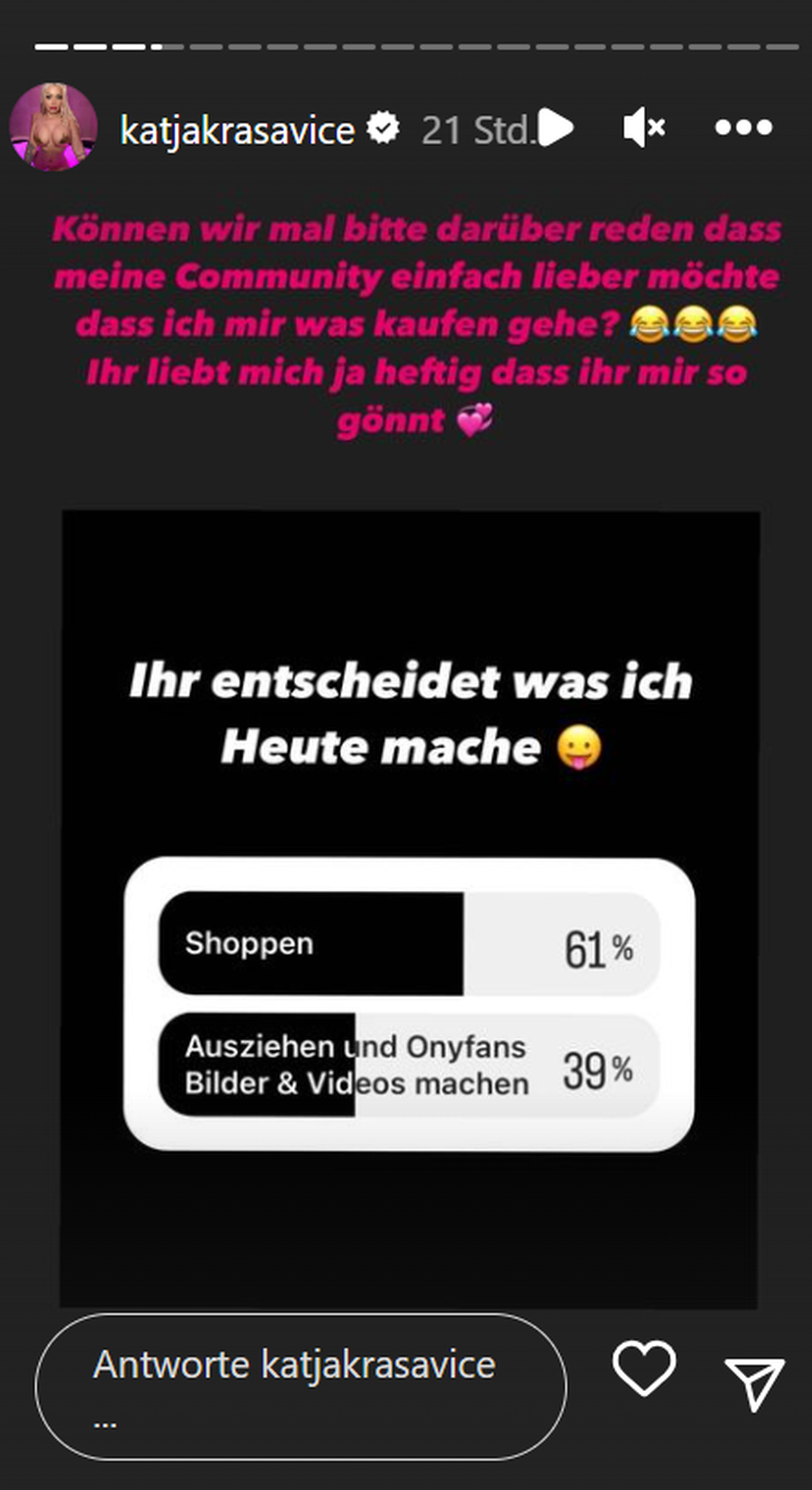Resume story playback
This screenshot has height=1490, width=812.
point(558,127)
